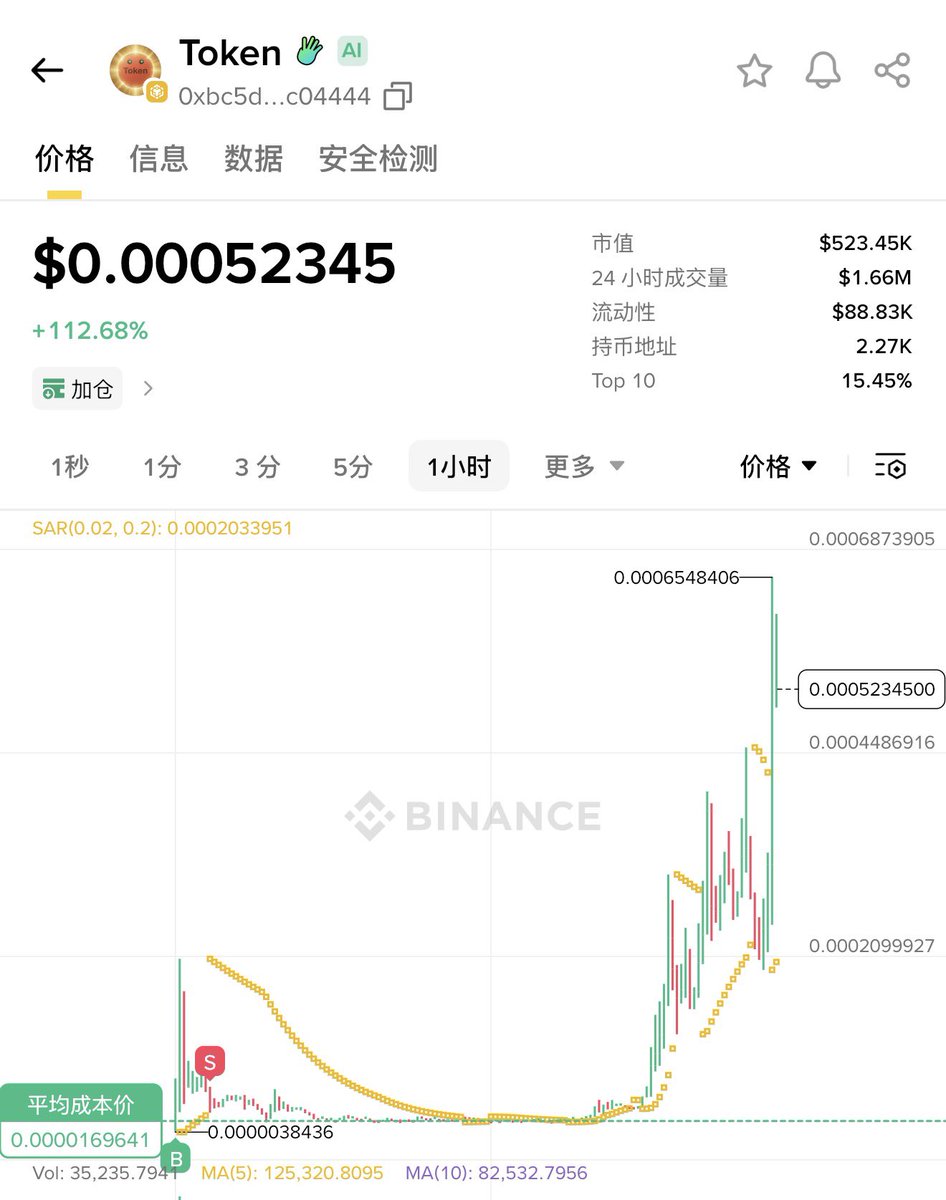Tap the 加仓 button
Viewport: 946px width, 1200px height.
(x=78, y=389)
